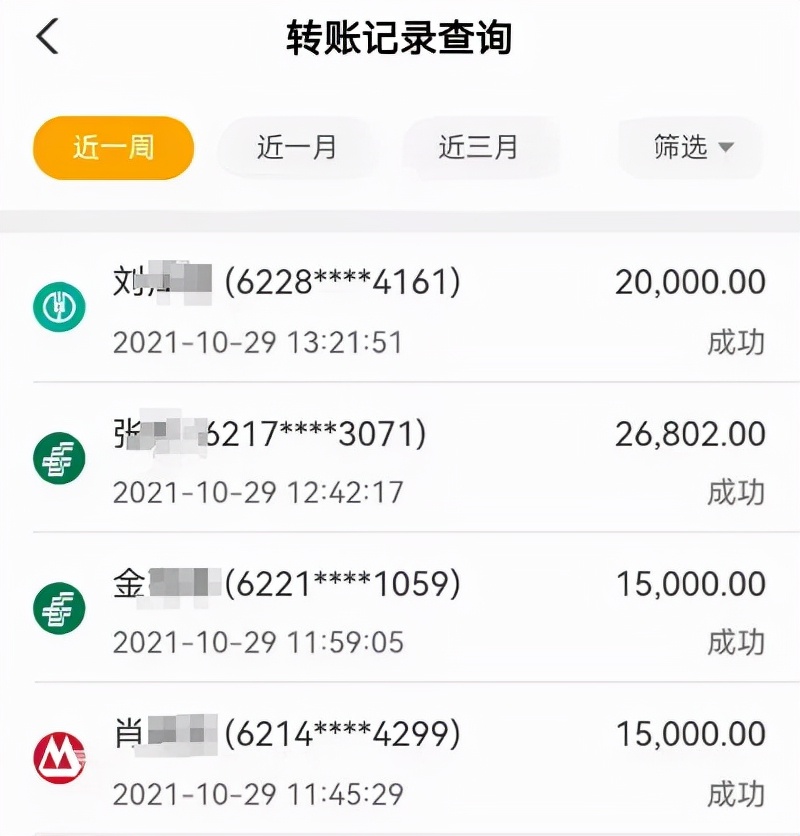Tap the 近一周 highlighted tab
This screenshot has height=836, width=800.
[112, 147]
